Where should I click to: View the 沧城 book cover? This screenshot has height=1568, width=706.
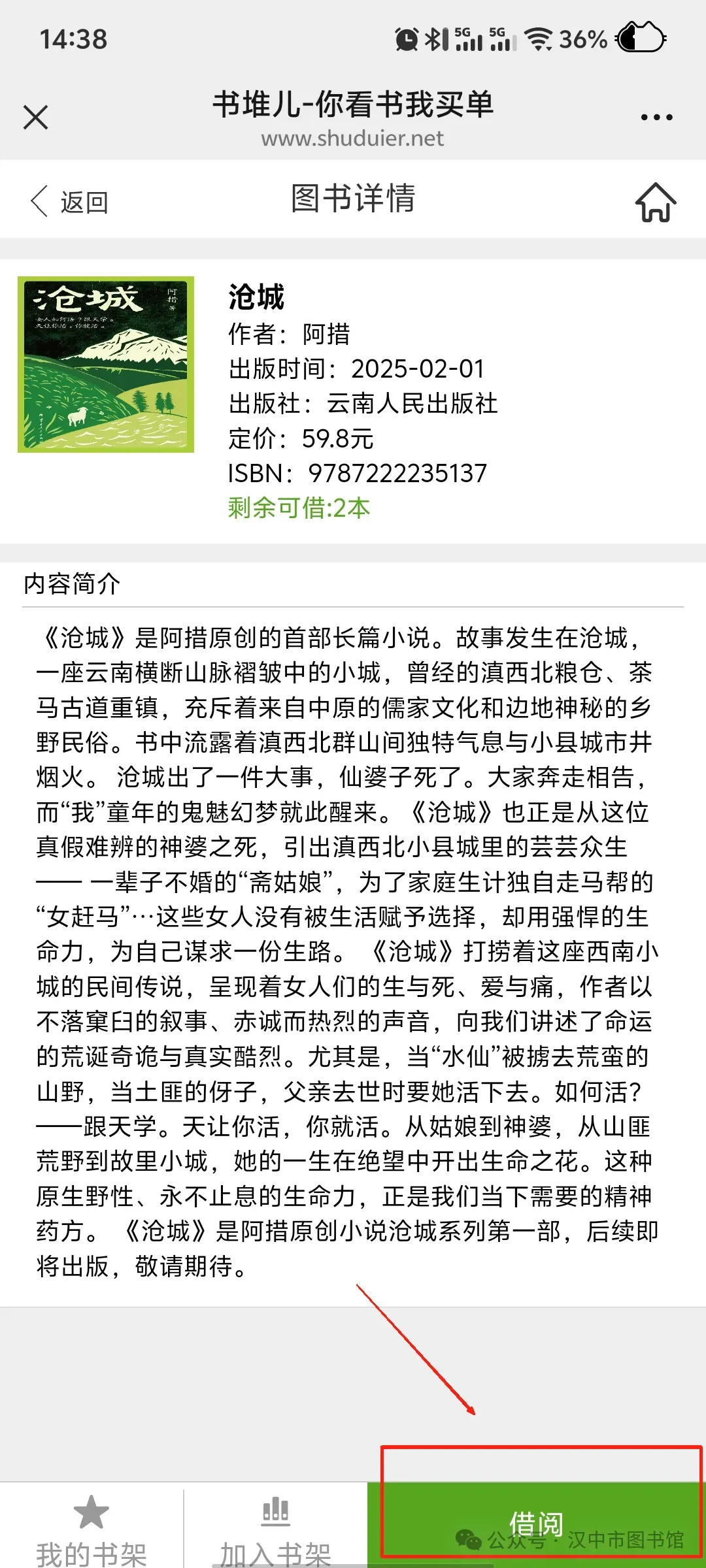point(106,365)
